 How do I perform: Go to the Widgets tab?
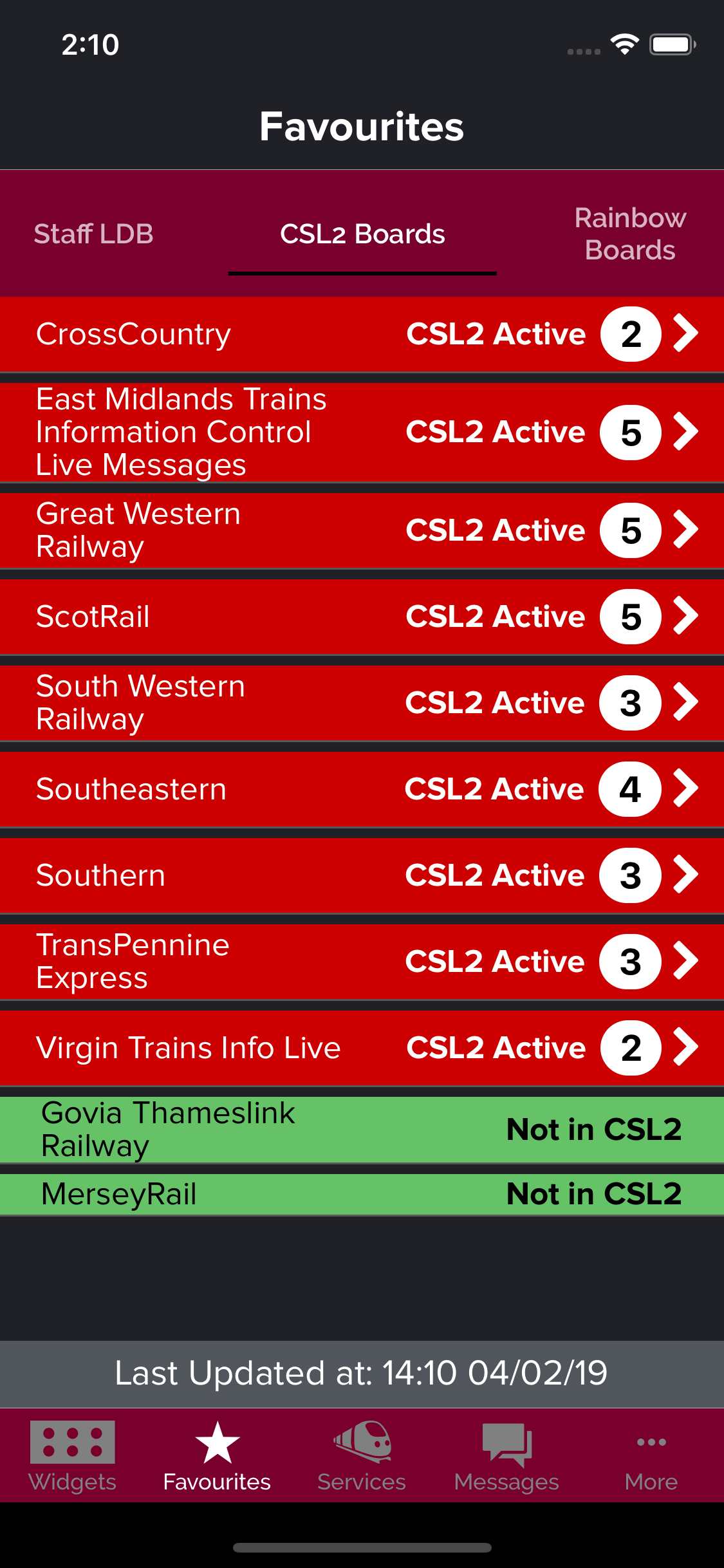73,1456
